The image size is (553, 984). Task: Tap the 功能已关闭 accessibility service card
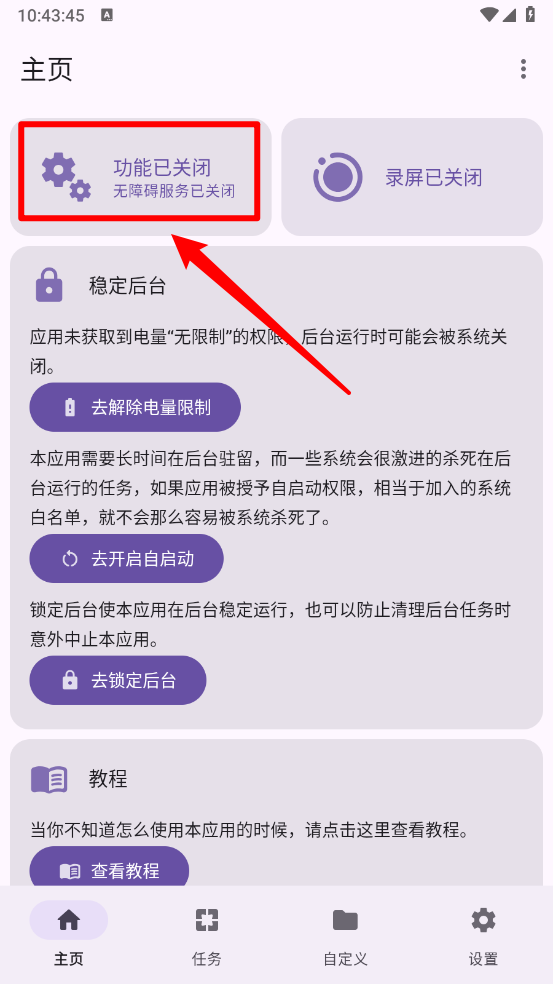point(141,177)
